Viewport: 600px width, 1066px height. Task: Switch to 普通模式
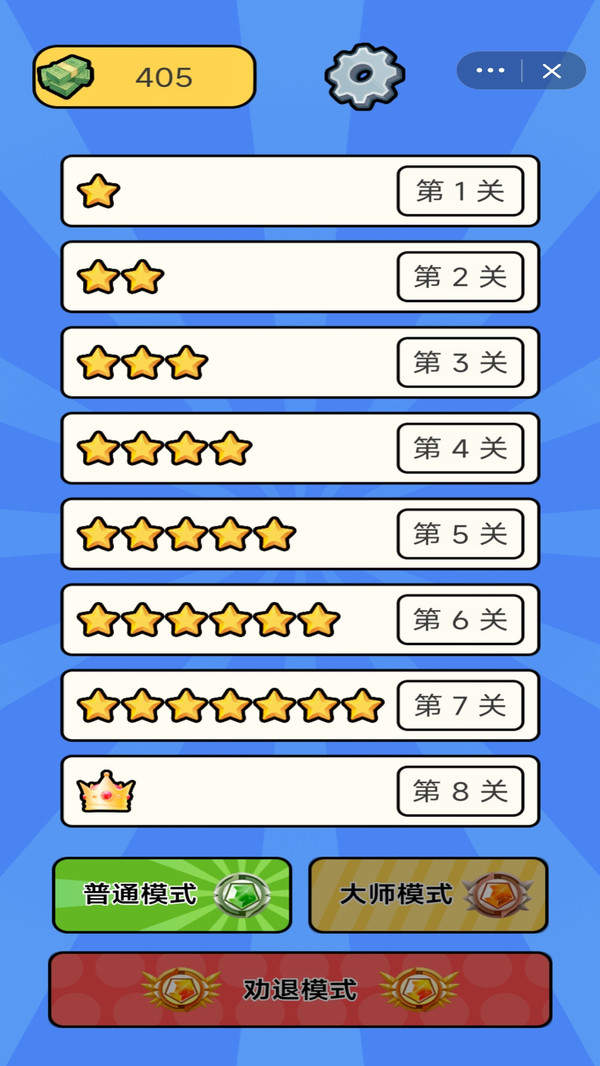click(172, 895)
